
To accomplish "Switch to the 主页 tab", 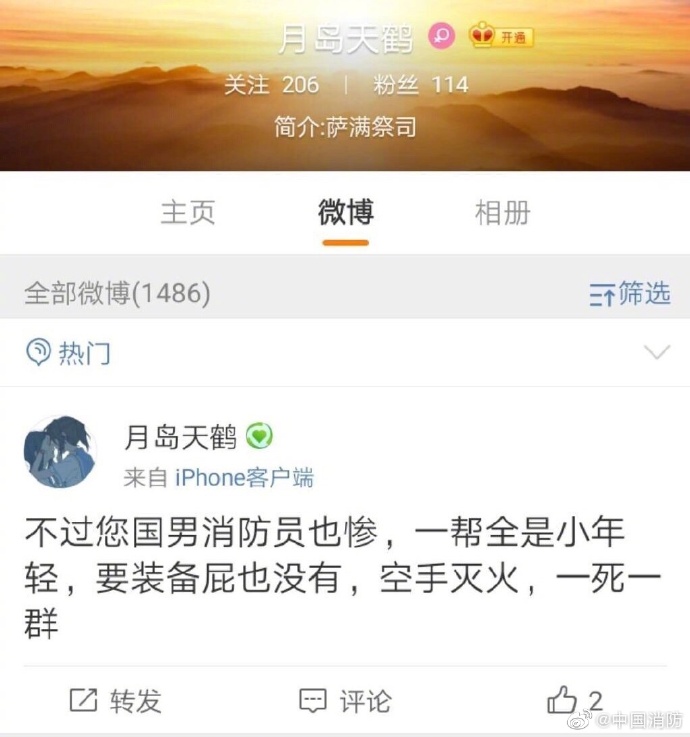I will pos(188,212).
